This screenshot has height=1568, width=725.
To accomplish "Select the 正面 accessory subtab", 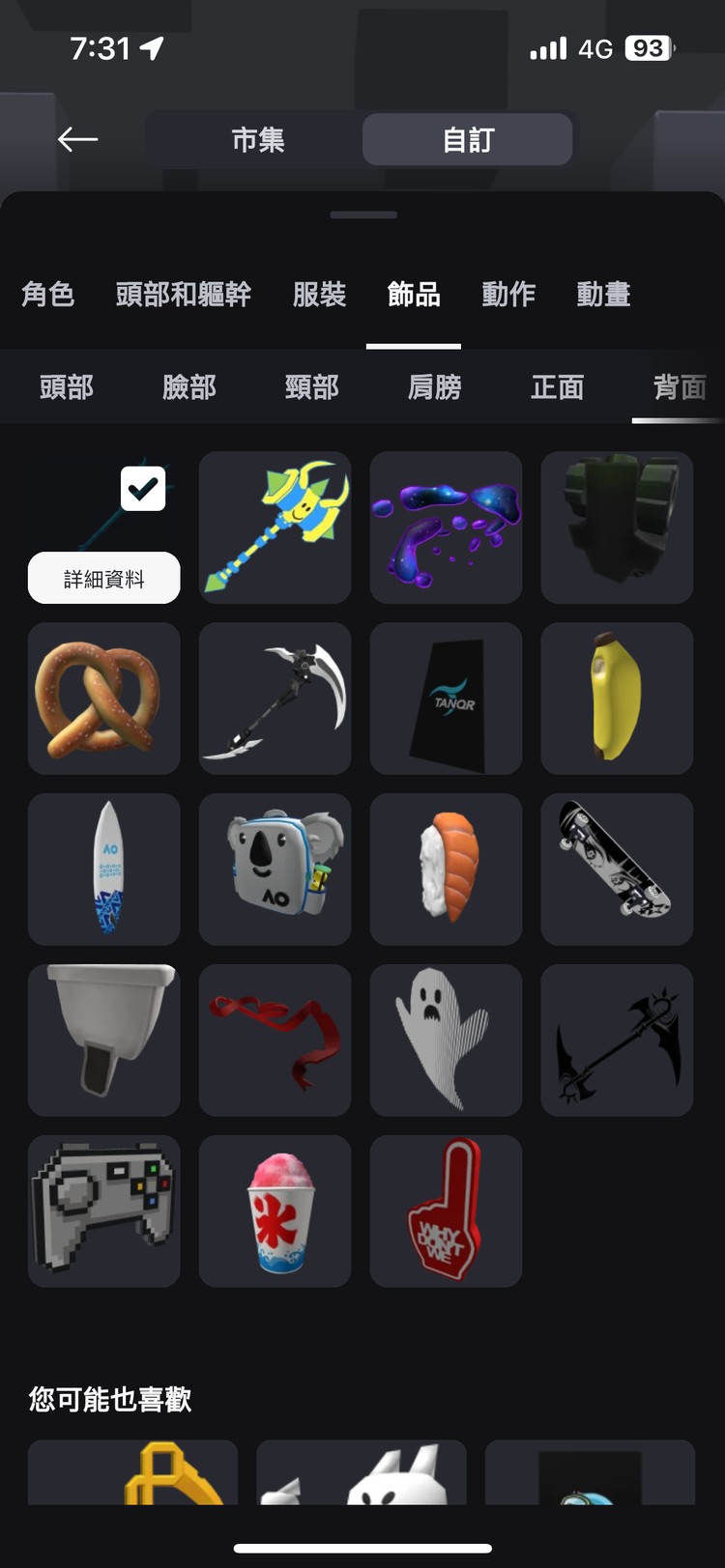I will [557, 387].
